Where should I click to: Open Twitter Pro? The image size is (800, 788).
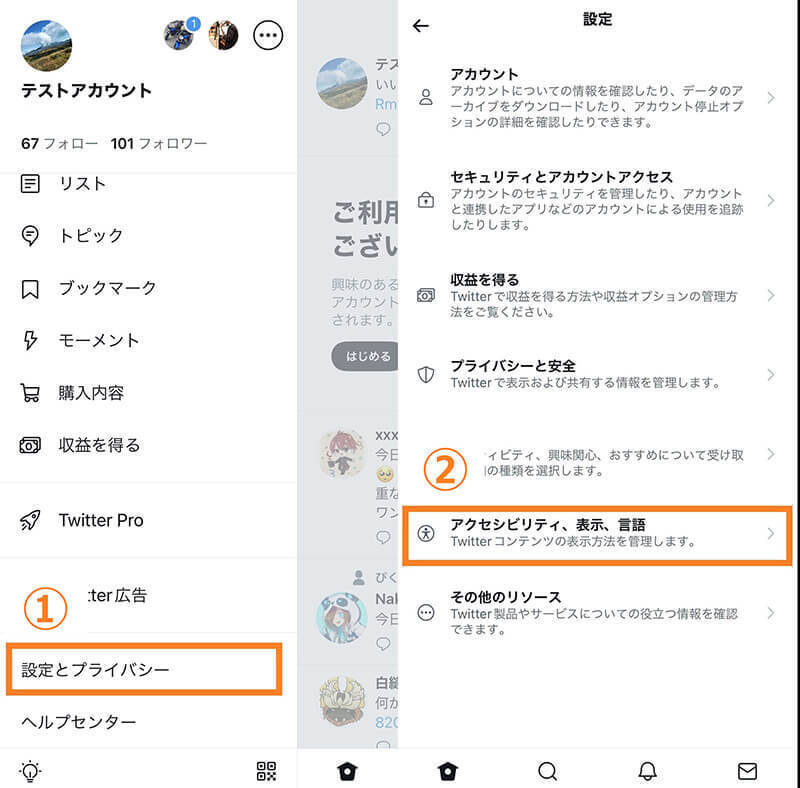point(100,520)
